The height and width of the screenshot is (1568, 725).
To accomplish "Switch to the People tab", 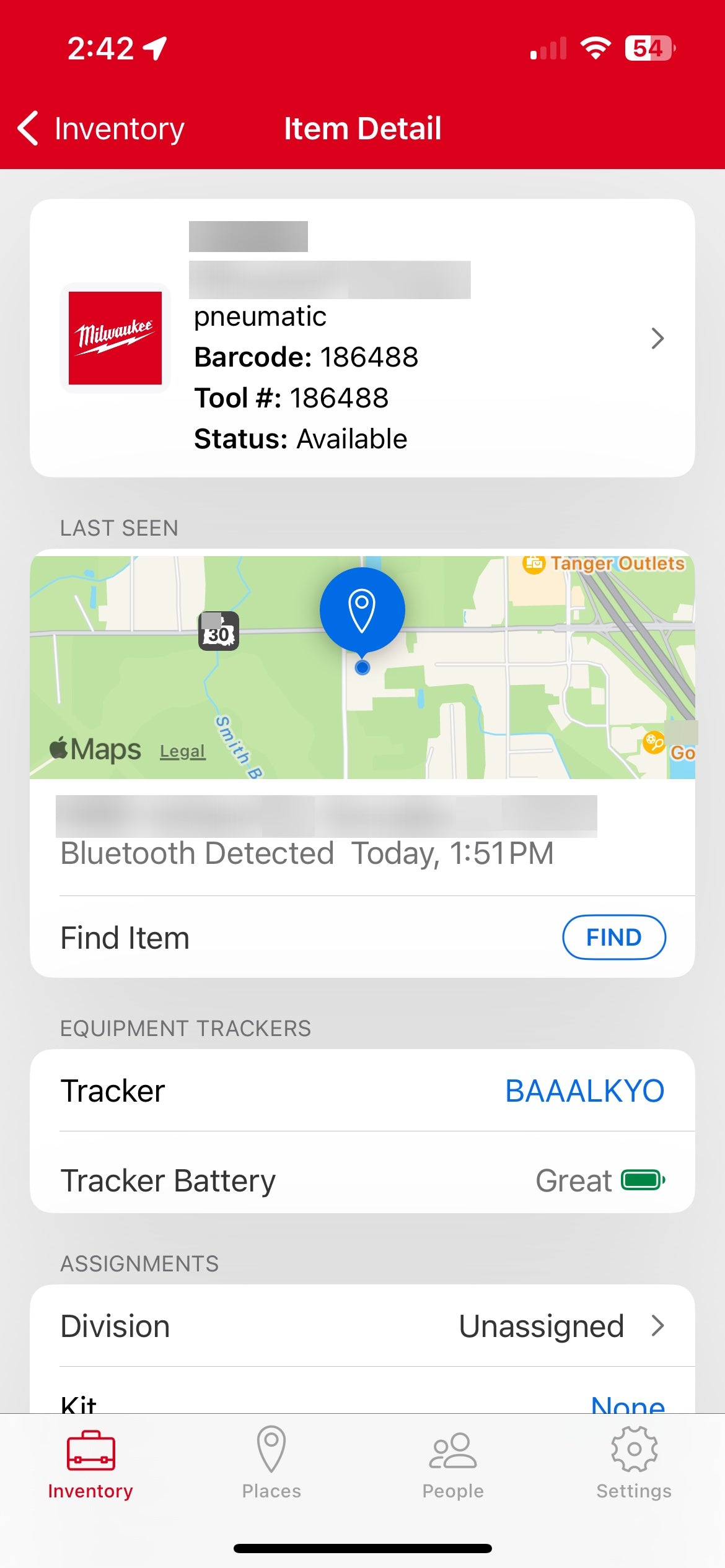I will point(453,1463).
